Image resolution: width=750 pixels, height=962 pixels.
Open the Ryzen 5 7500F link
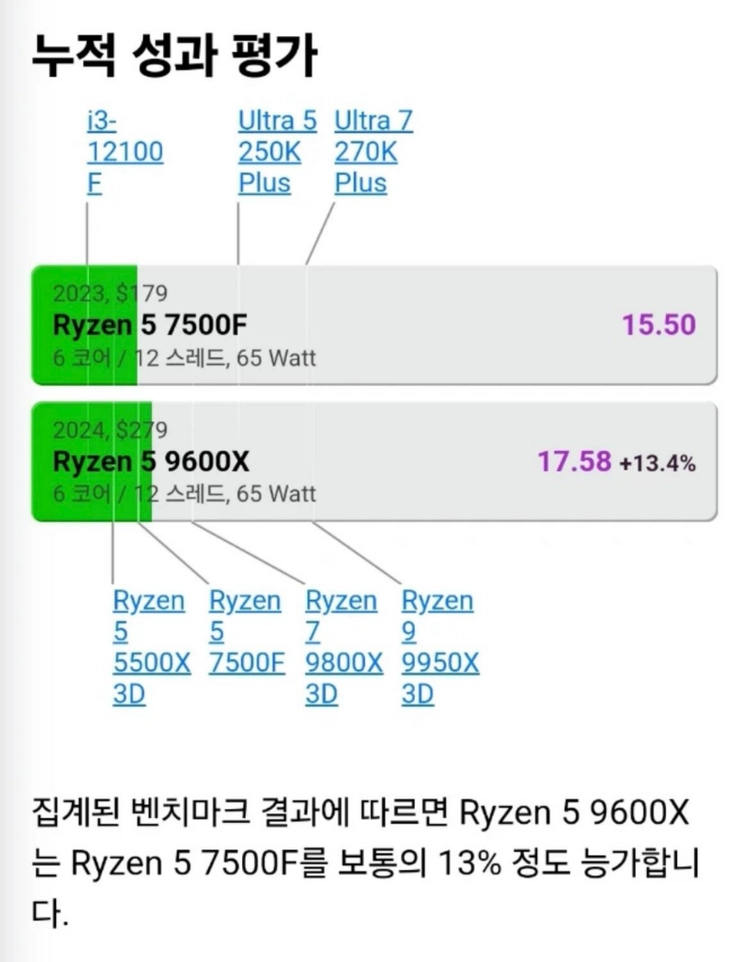tap(247, 632)
